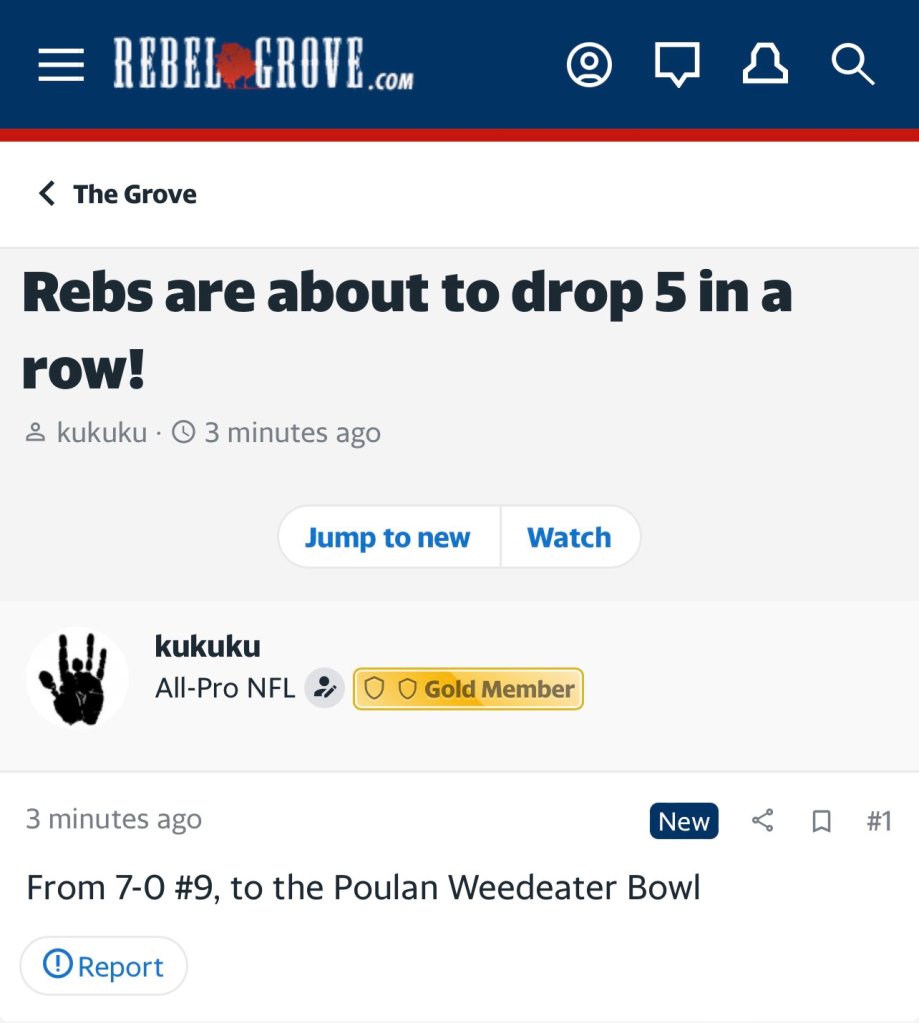The width and height of the screenshot is (919, 1023).
Task: Report kukuku's post
Action: tap(104, 966)
